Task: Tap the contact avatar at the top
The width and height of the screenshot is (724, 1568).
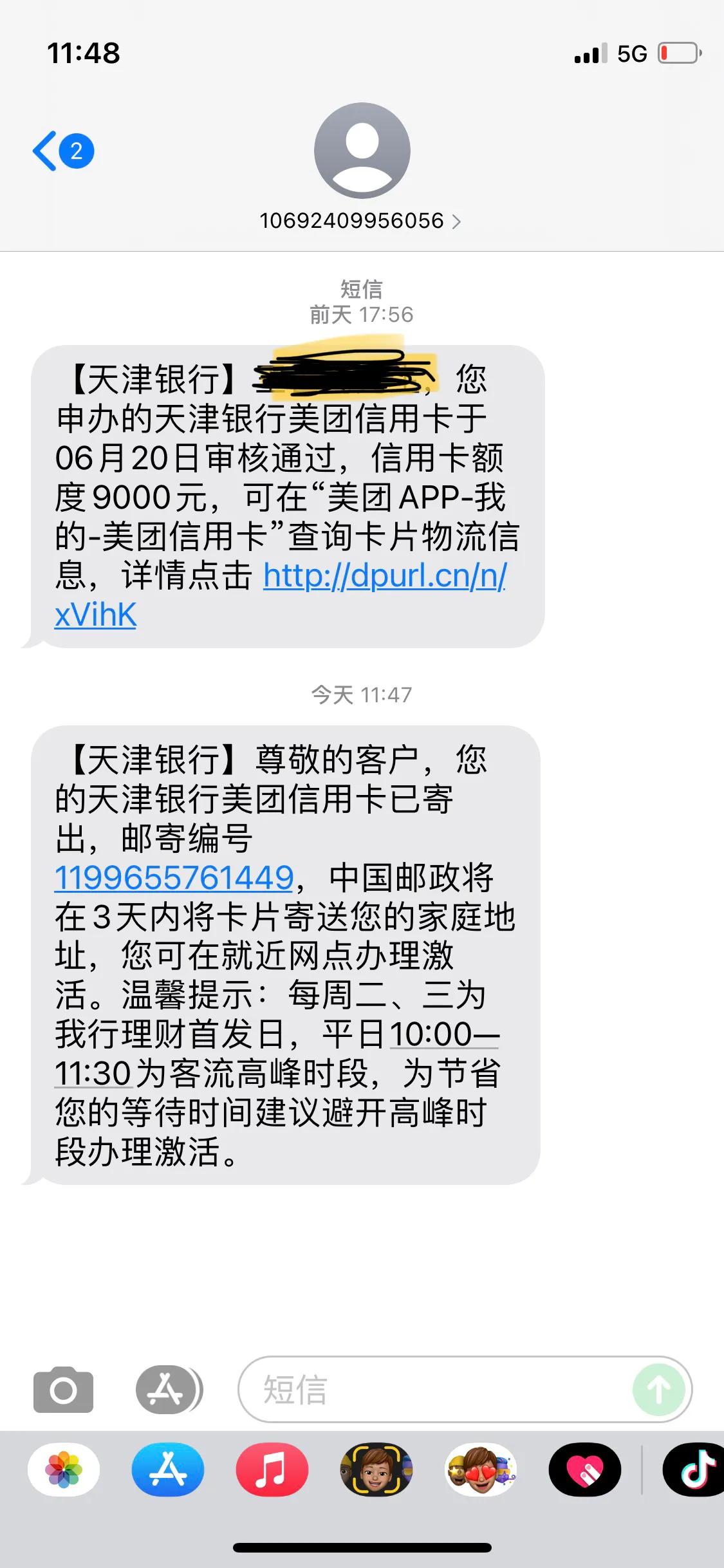Action: pyautogui.click(x=362, y=149)
